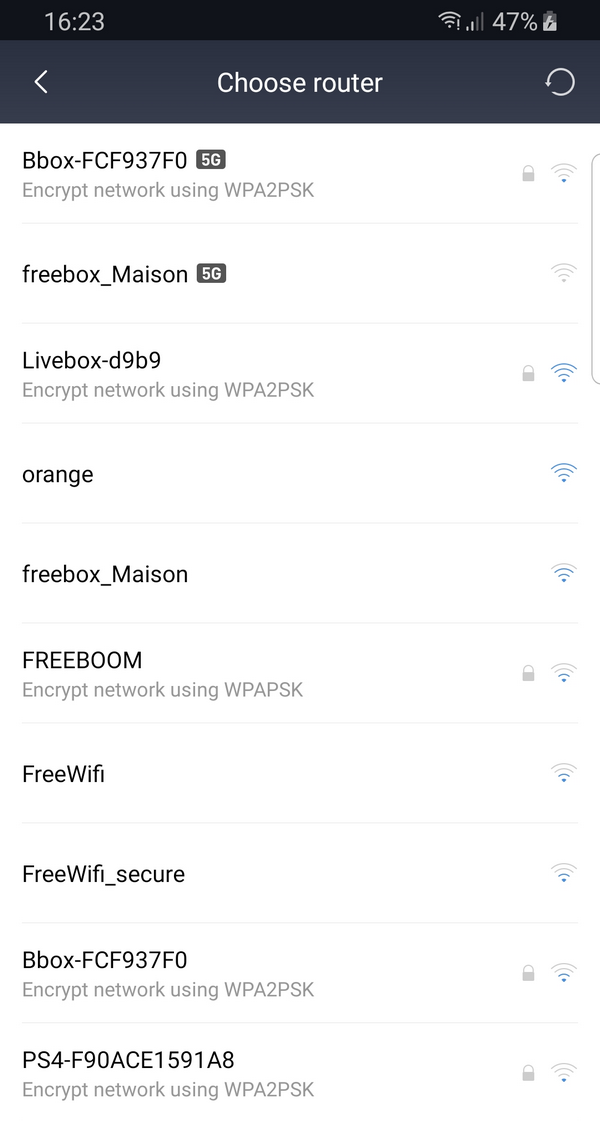The width and height of the screenshot is (600, 1121).
Task: Select FreeWifi_secure network
Action: (x=300, y=873)
